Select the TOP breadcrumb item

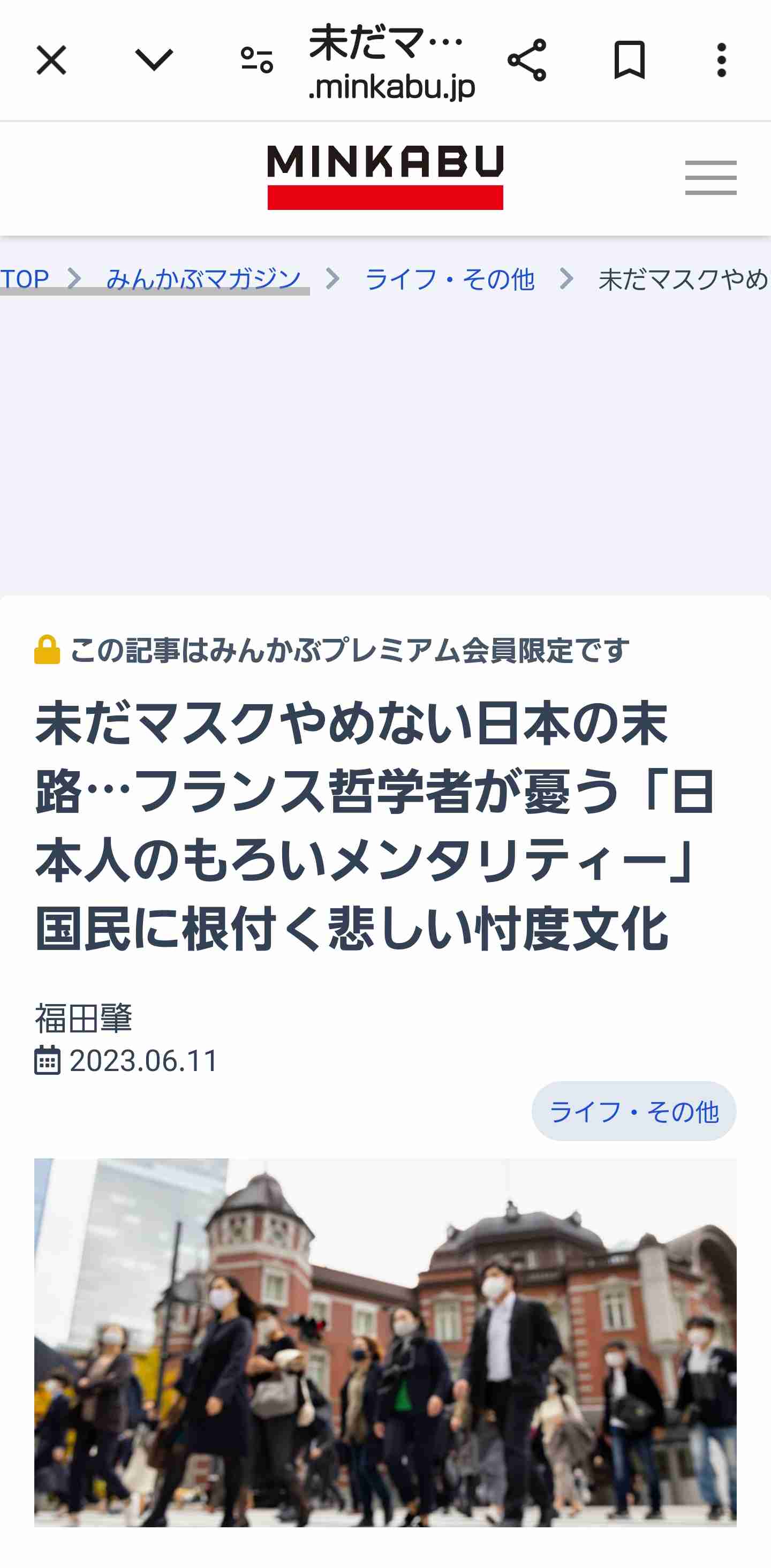pos(24,279)
